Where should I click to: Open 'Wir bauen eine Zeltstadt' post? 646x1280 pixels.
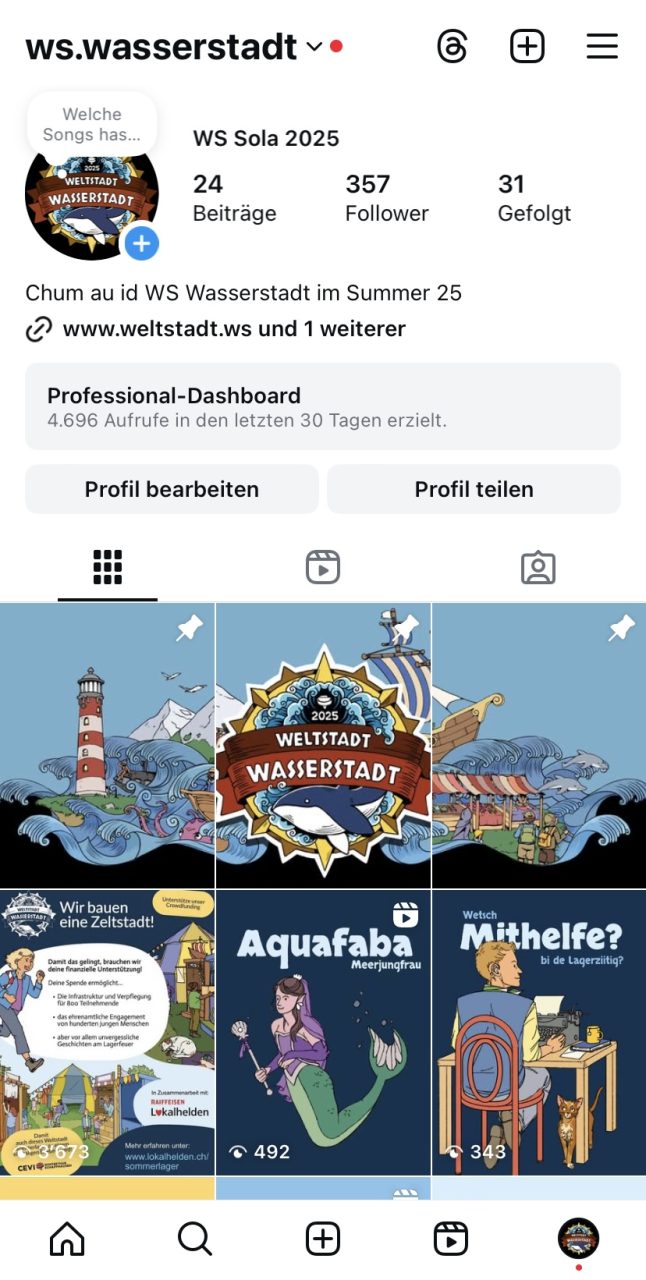point(107,1032)
